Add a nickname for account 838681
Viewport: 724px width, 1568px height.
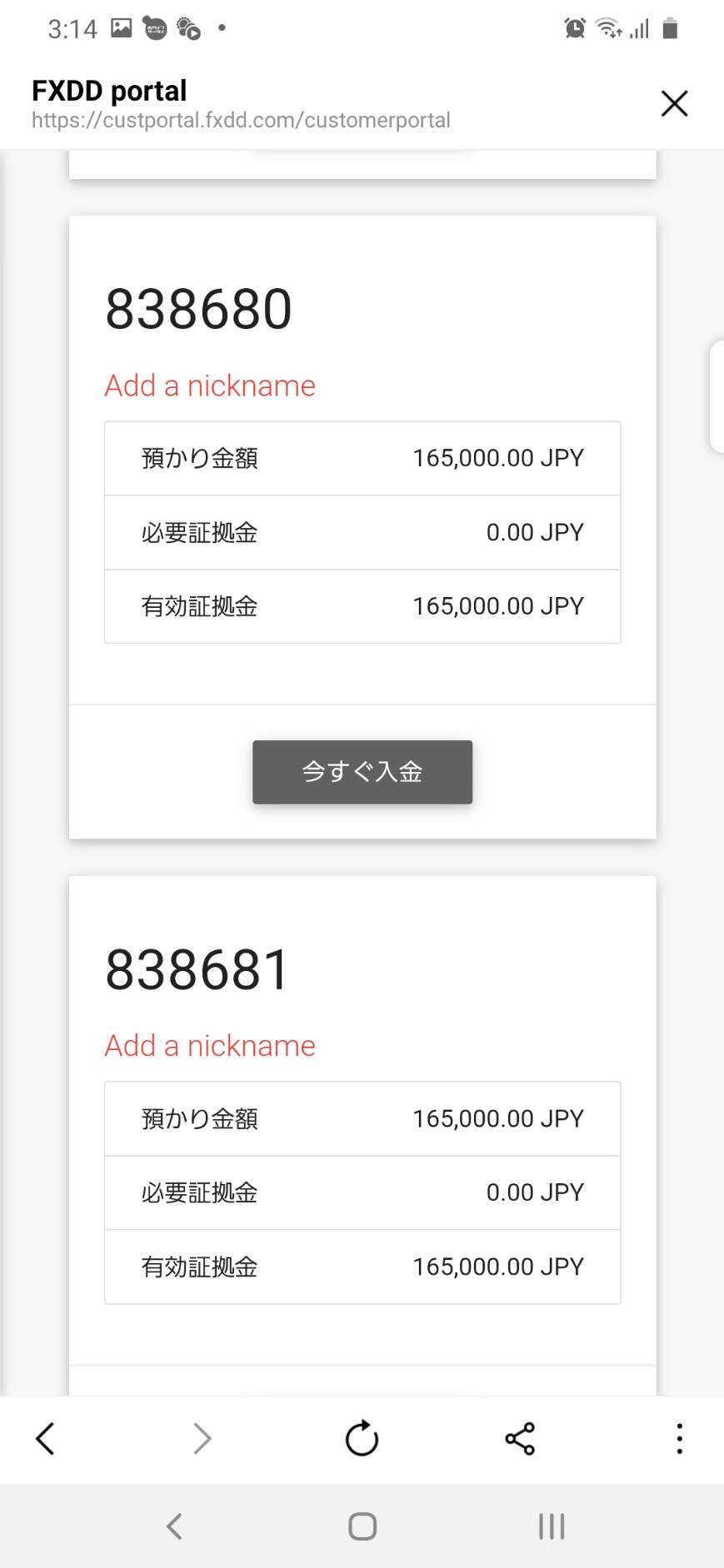click(210, 1046)
